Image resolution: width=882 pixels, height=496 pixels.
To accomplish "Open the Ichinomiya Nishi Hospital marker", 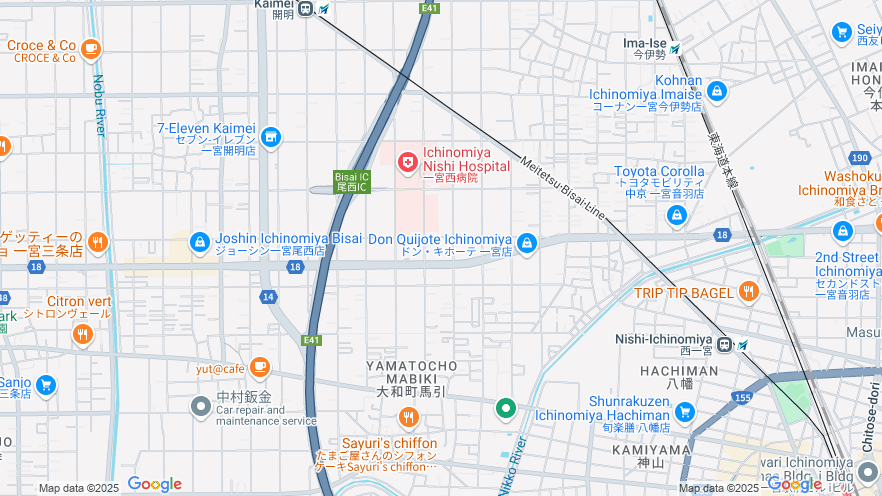I will tap(407, 161).
